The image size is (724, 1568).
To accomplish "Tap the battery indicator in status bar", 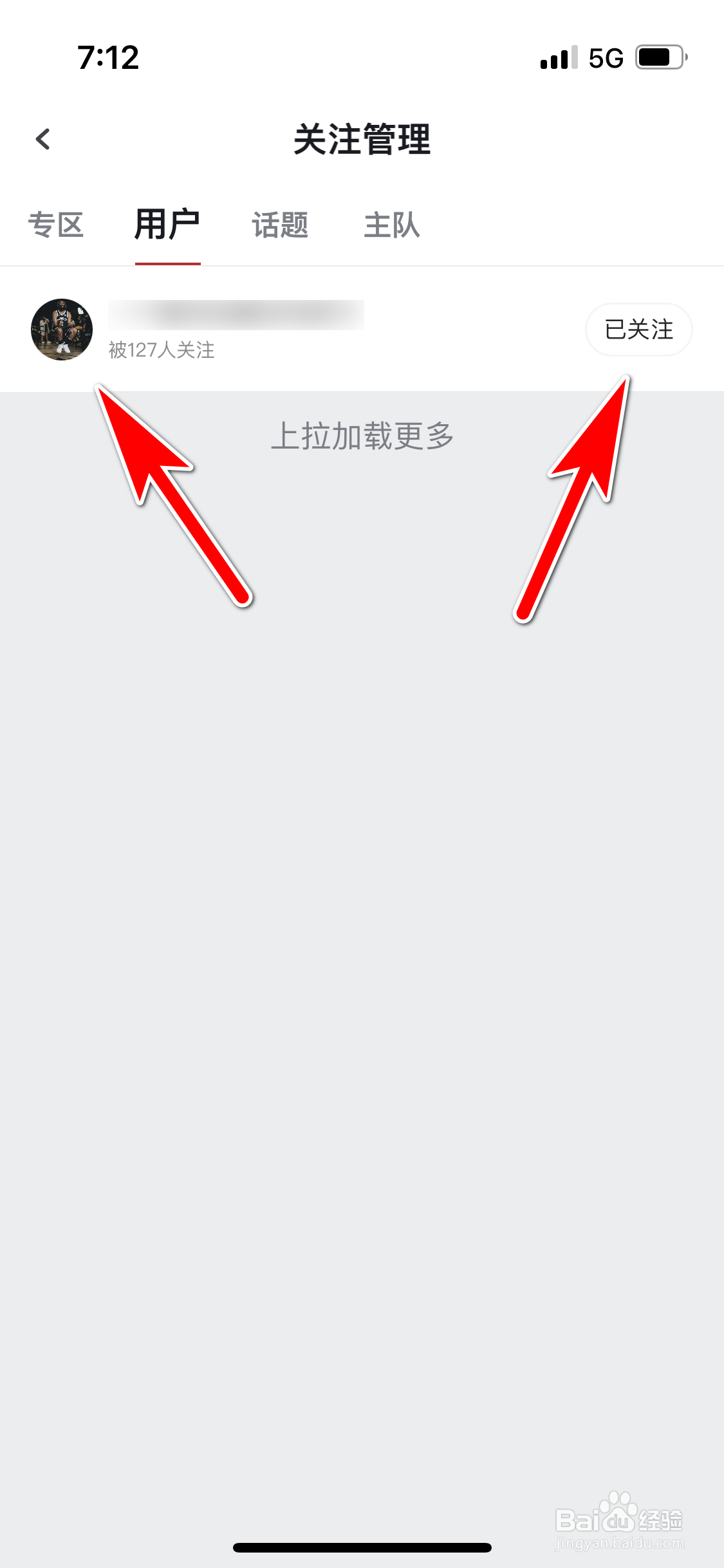I will (x=658, y=57).
